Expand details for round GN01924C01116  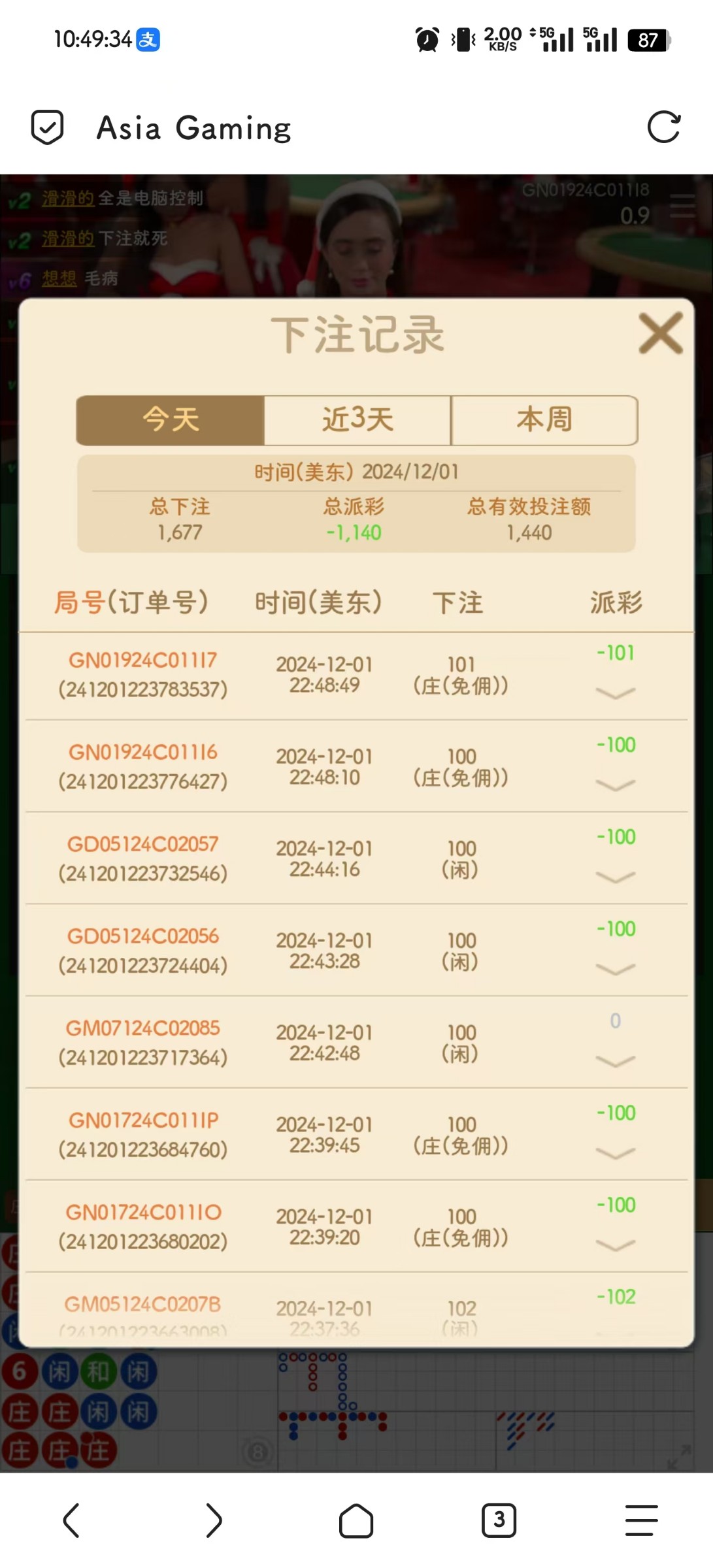(615, 785)
